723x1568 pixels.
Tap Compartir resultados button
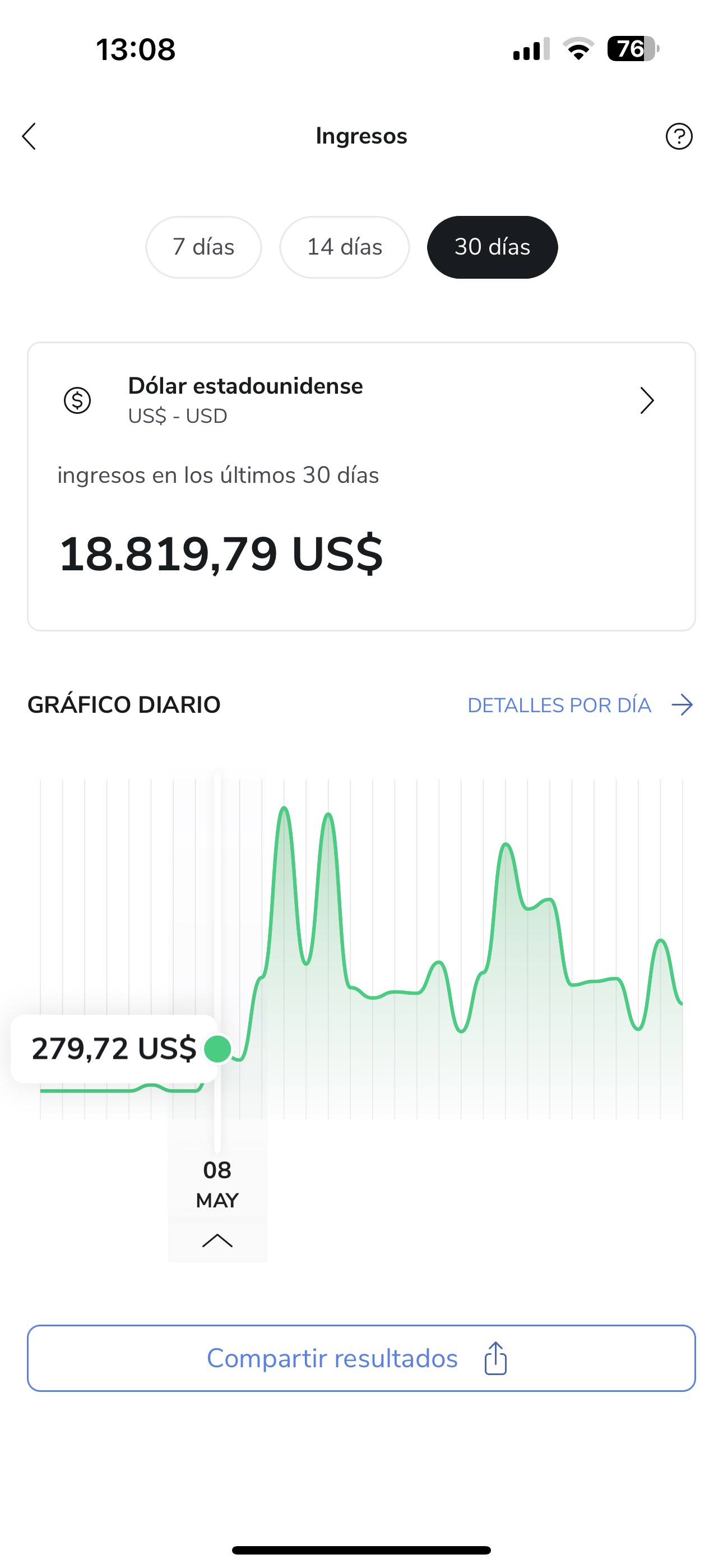(361, 1358)
